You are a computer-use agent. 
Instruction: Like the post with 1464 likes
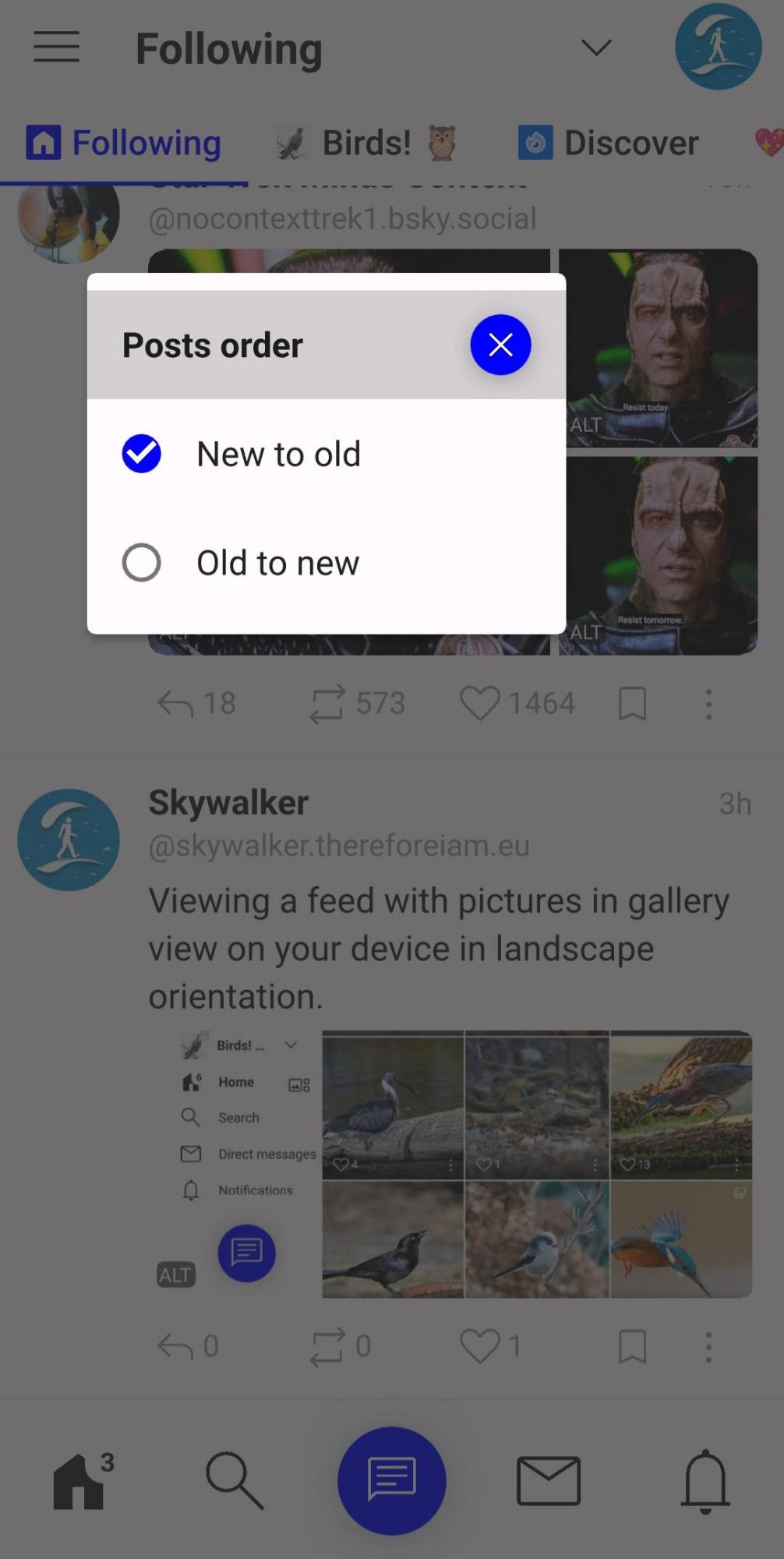pos(480,703)
